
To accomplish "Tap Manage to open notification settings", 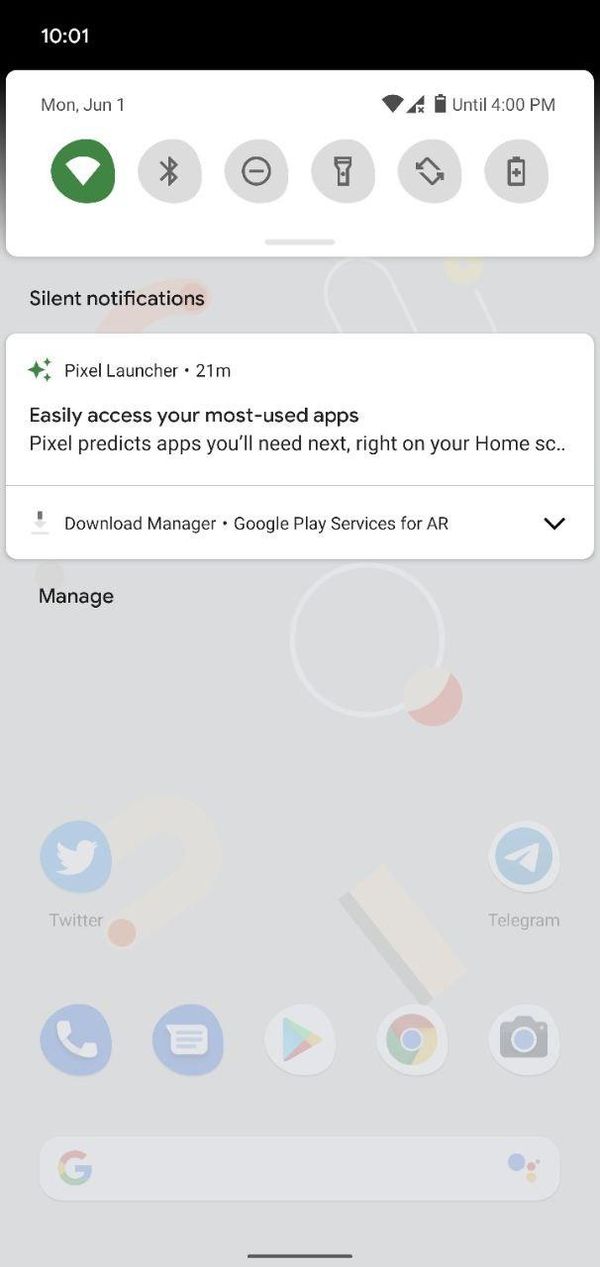I will coord(76,596).
